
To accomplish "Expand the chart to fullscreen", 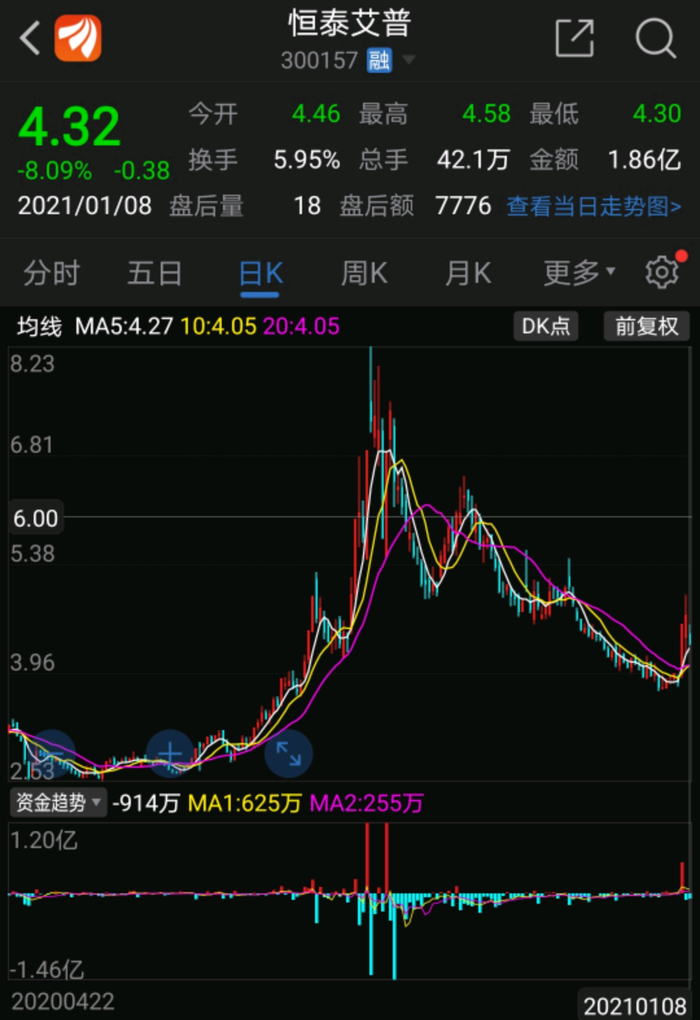I will [x=288, y=753].
